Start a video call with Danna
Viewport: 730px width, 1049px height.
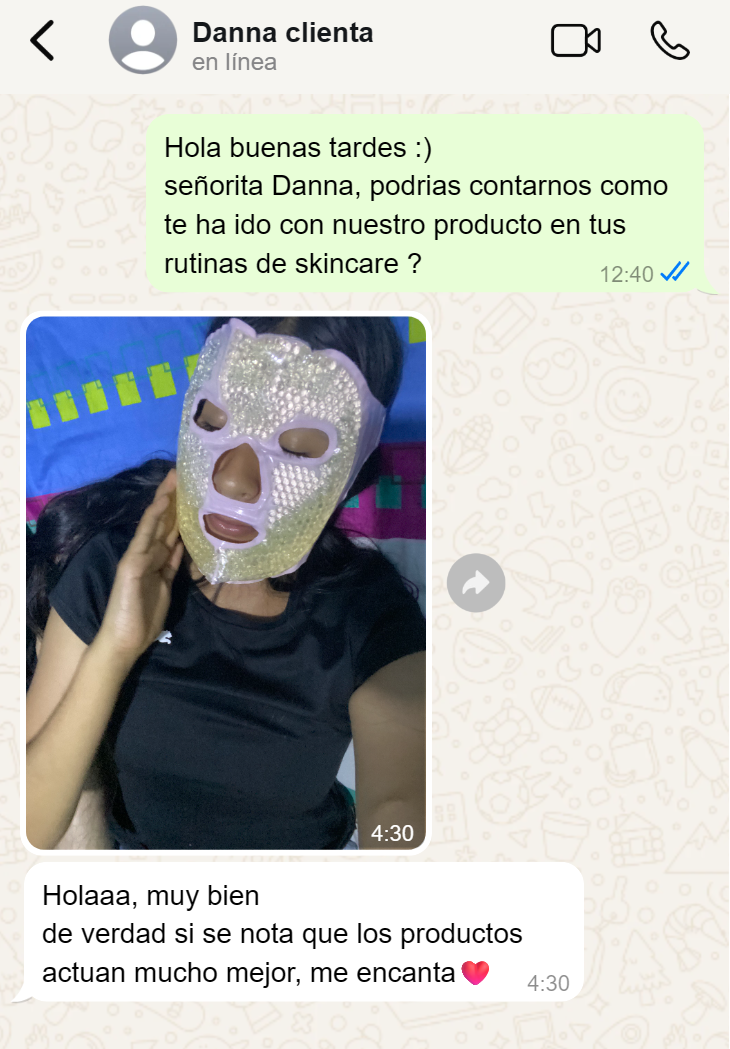(575, 41)
